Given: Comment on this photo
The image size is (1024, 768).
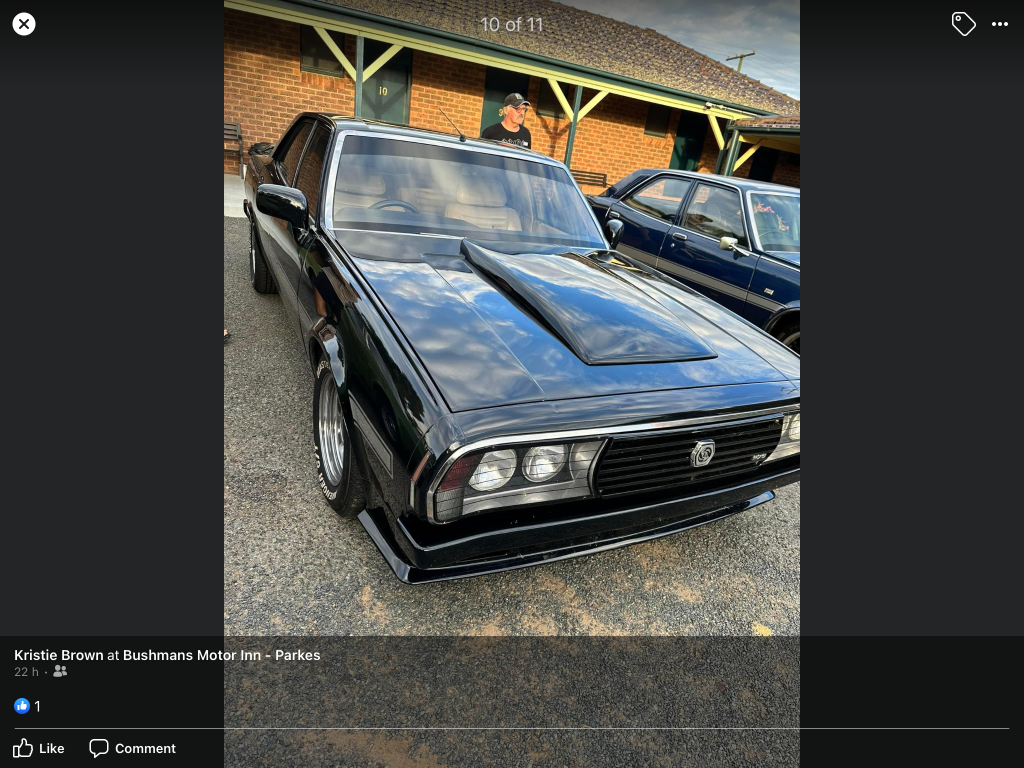Looking at the screenshot, I should click(132, 748).
